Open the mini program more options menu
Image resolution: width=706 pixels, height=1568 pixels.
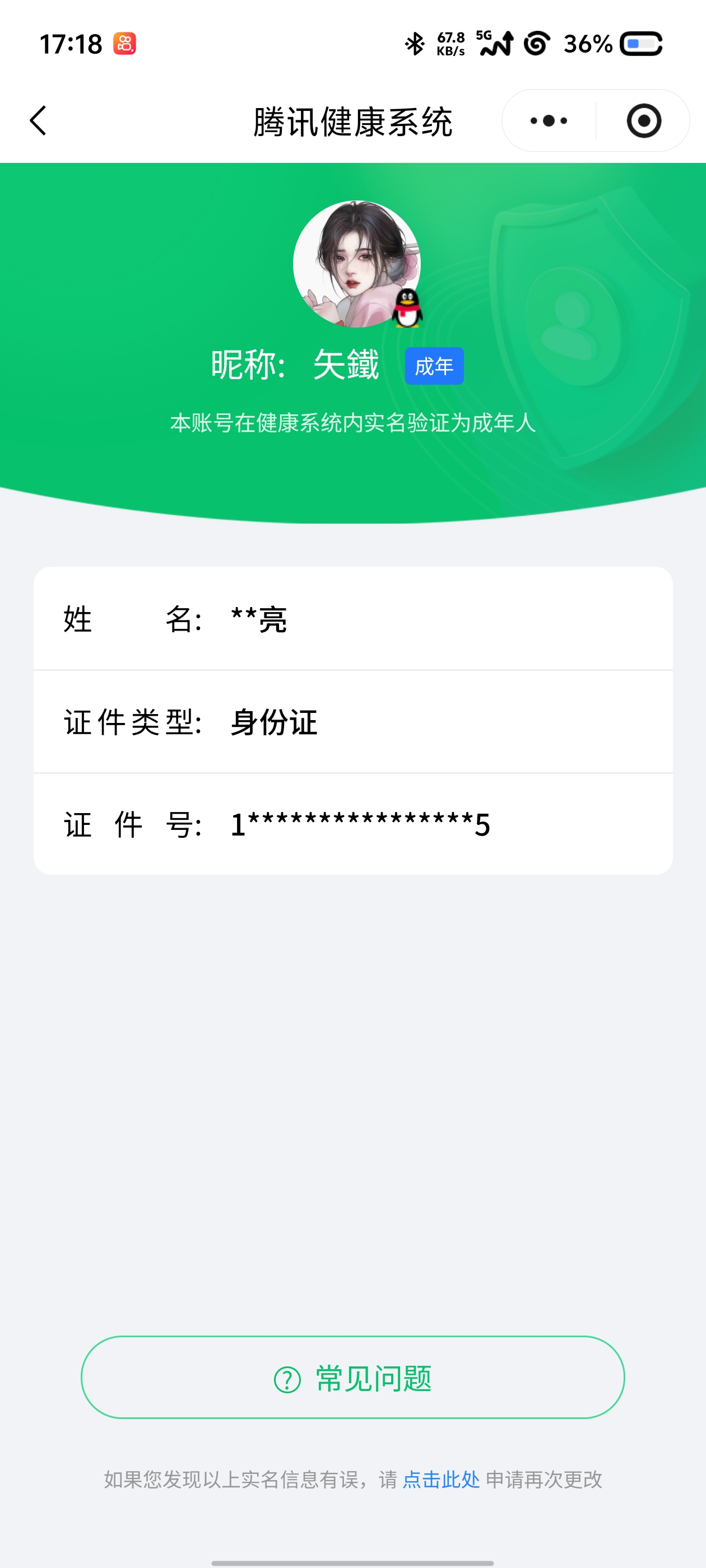548,120
